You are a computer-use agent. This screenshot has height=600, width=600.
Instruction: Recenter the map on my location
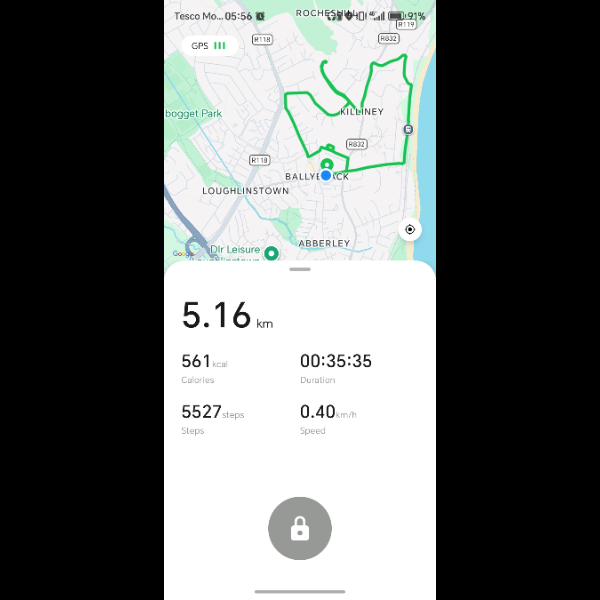(409, 230)
